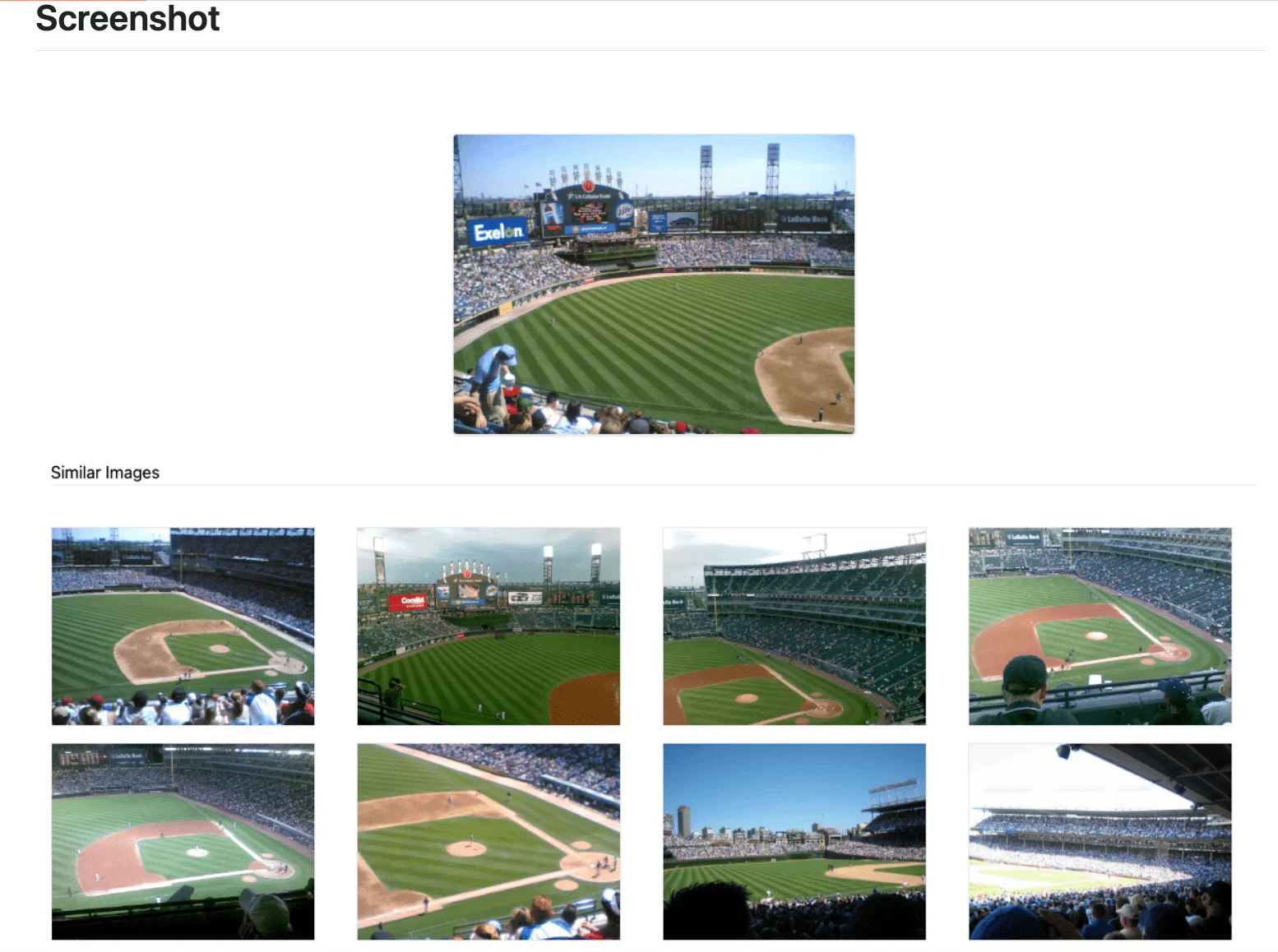This screenshot has height=952, width=1278.
Task: Open the main stadium photo with Exelon sign
Action: point(654,284)
